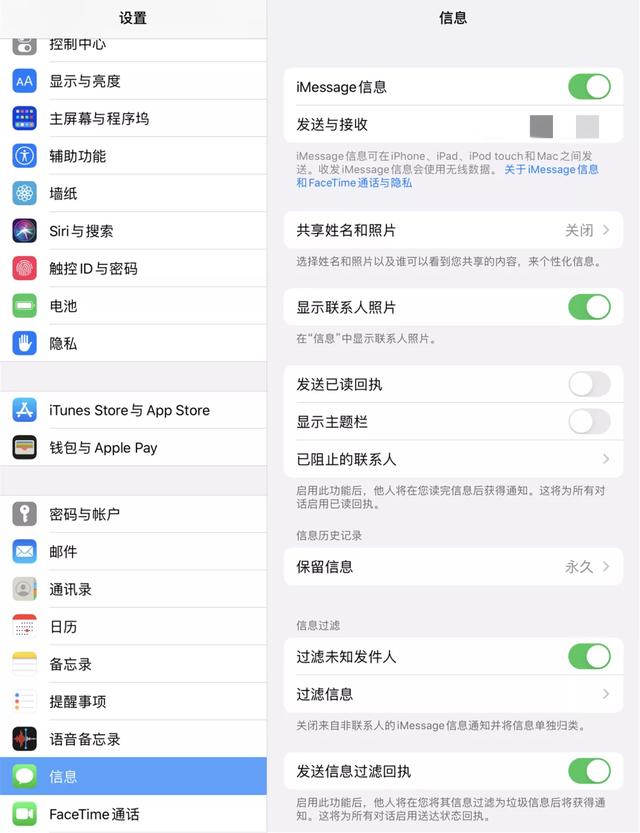Turn off the iMessage信息 switch
Screen dimensions: 640x833
(x=589, y=87)
